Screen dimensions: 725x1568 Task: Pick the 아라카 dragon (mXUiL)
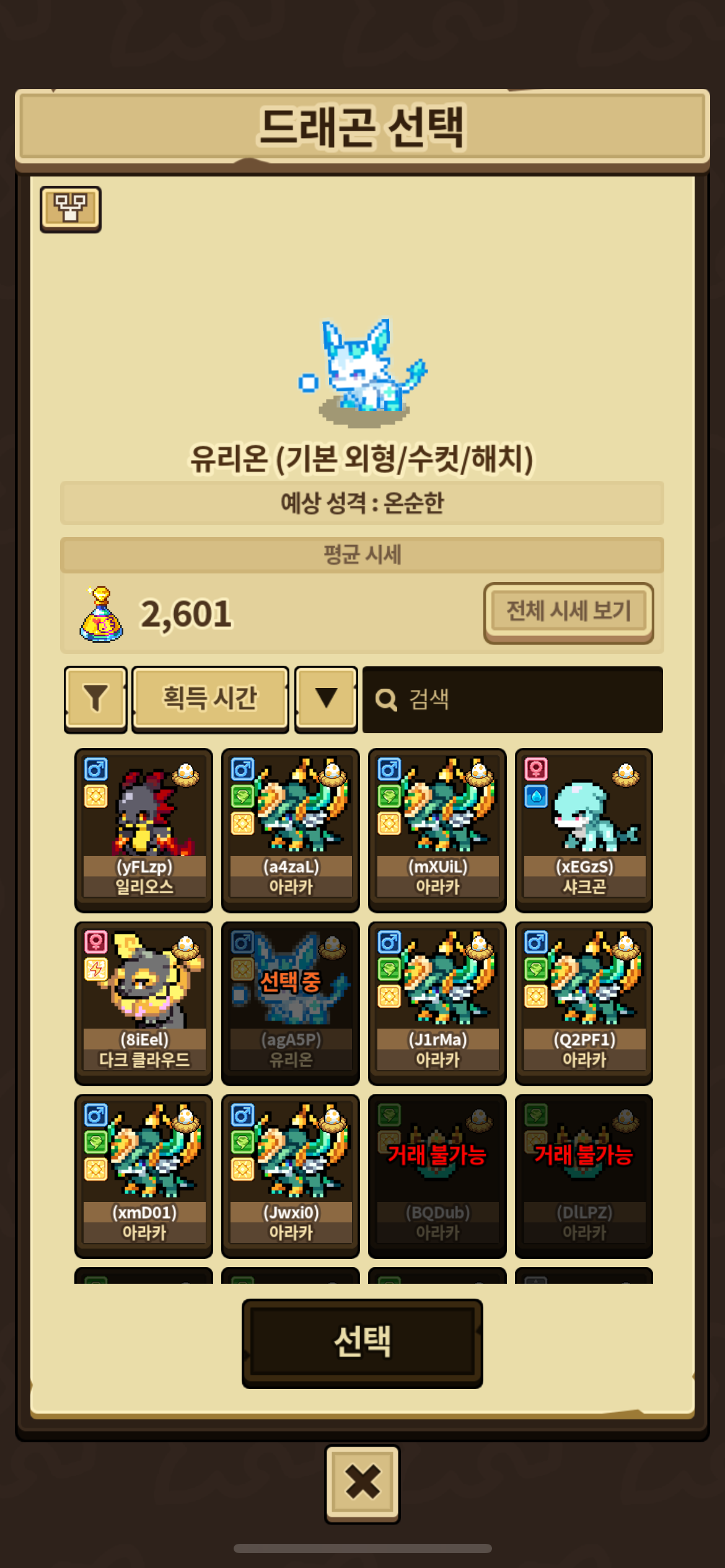point(437,829)
